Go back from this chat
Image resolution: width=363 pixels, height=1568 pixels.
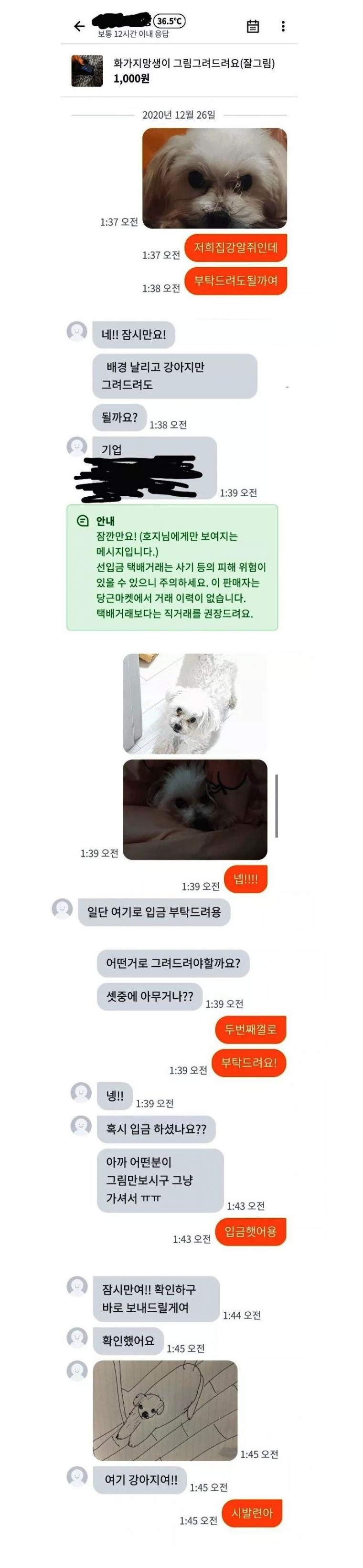[x=79, y=26]
